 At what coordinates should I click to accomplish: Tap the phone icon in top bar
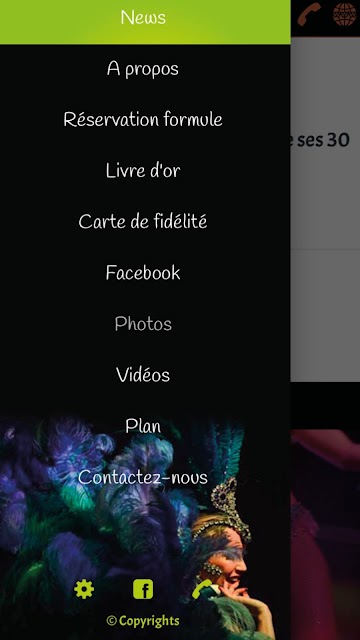(x=309, y=14)
